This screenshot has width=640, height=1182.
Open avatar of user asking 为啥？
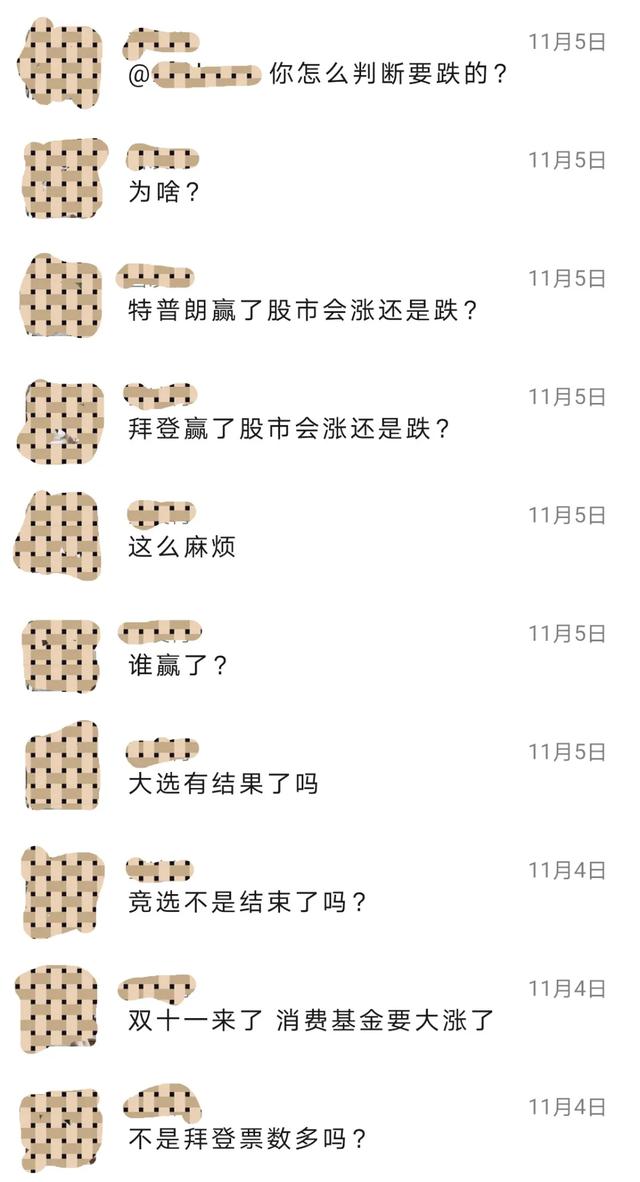63,178
